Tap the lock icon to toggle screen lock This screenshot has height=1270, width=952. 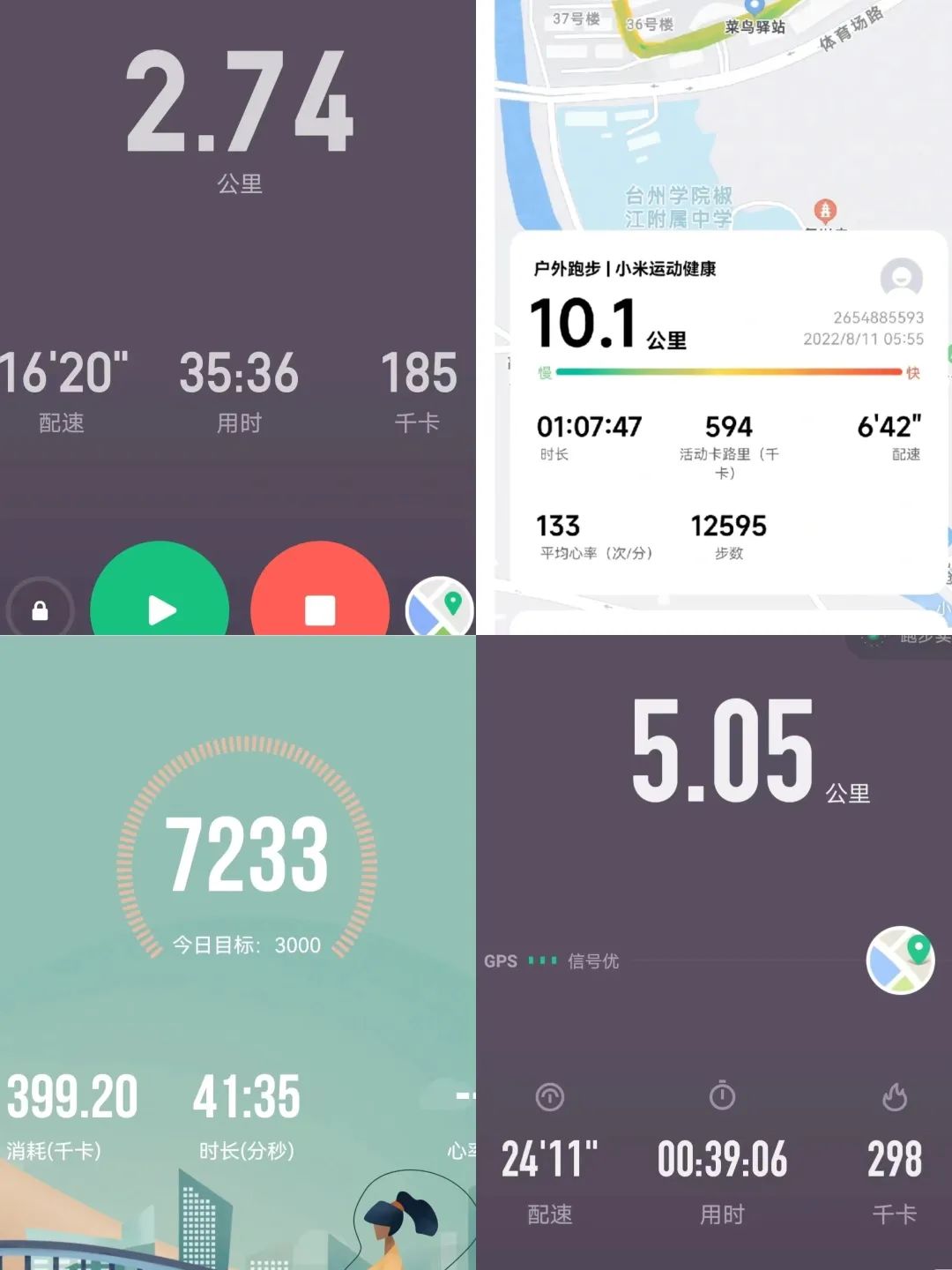click(41, 609)
